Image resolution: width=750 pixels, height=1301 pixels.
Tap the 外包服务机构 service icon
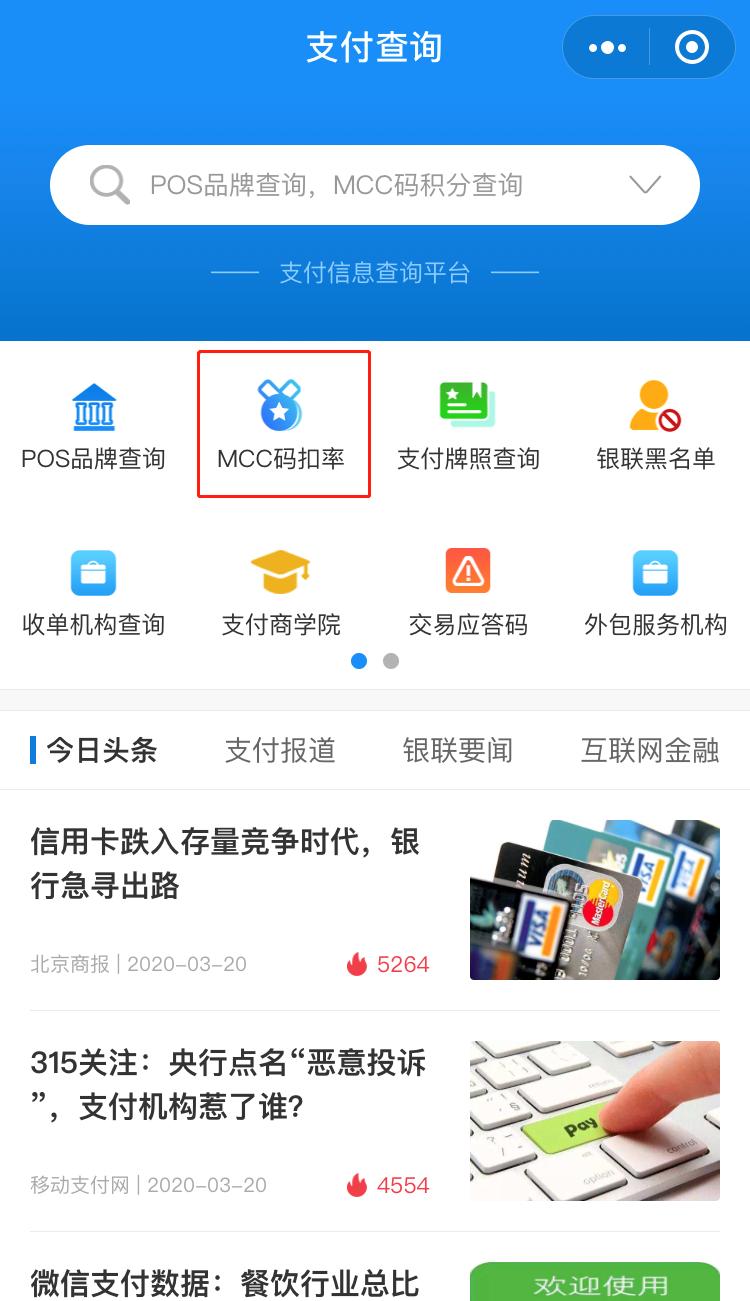click(655, 572)
